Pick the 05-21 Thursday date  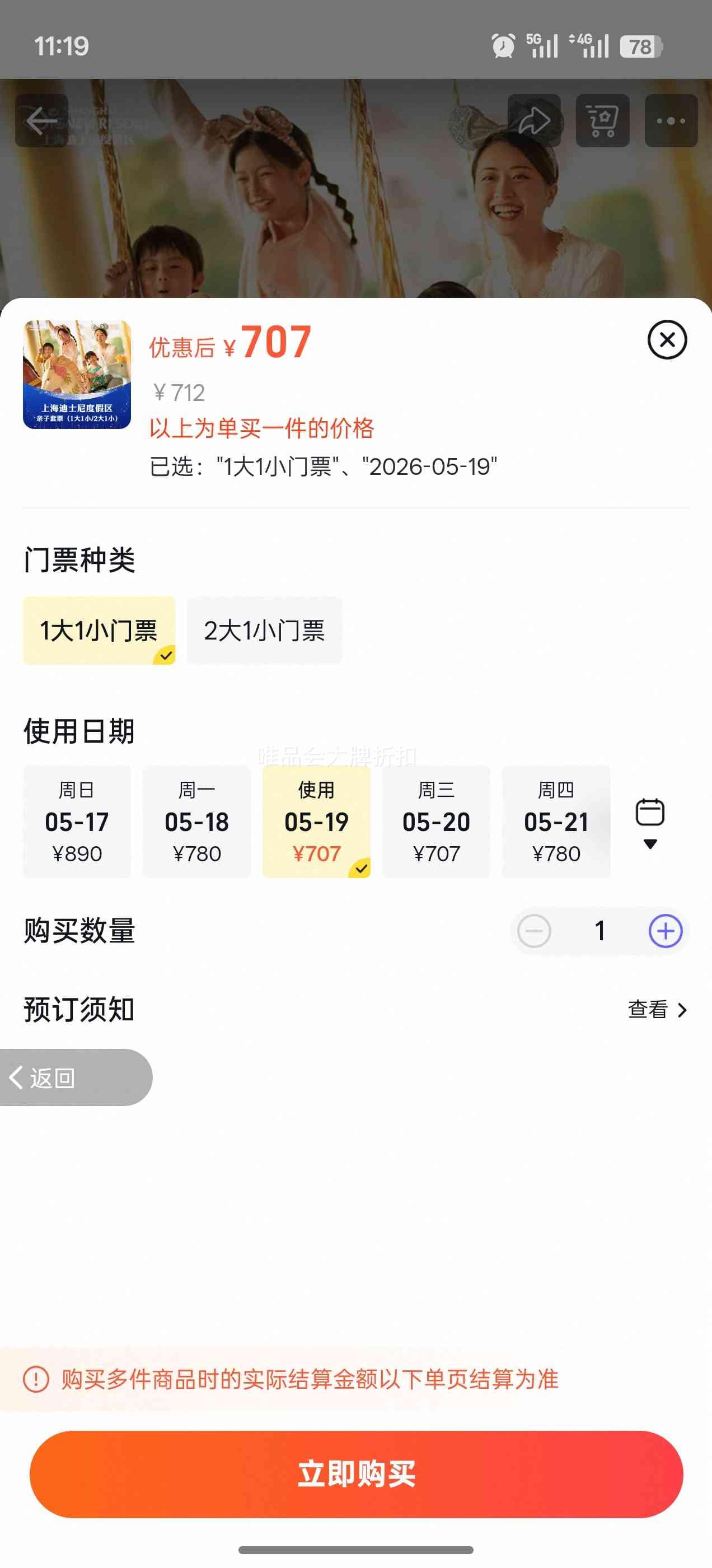pos(556,822)
